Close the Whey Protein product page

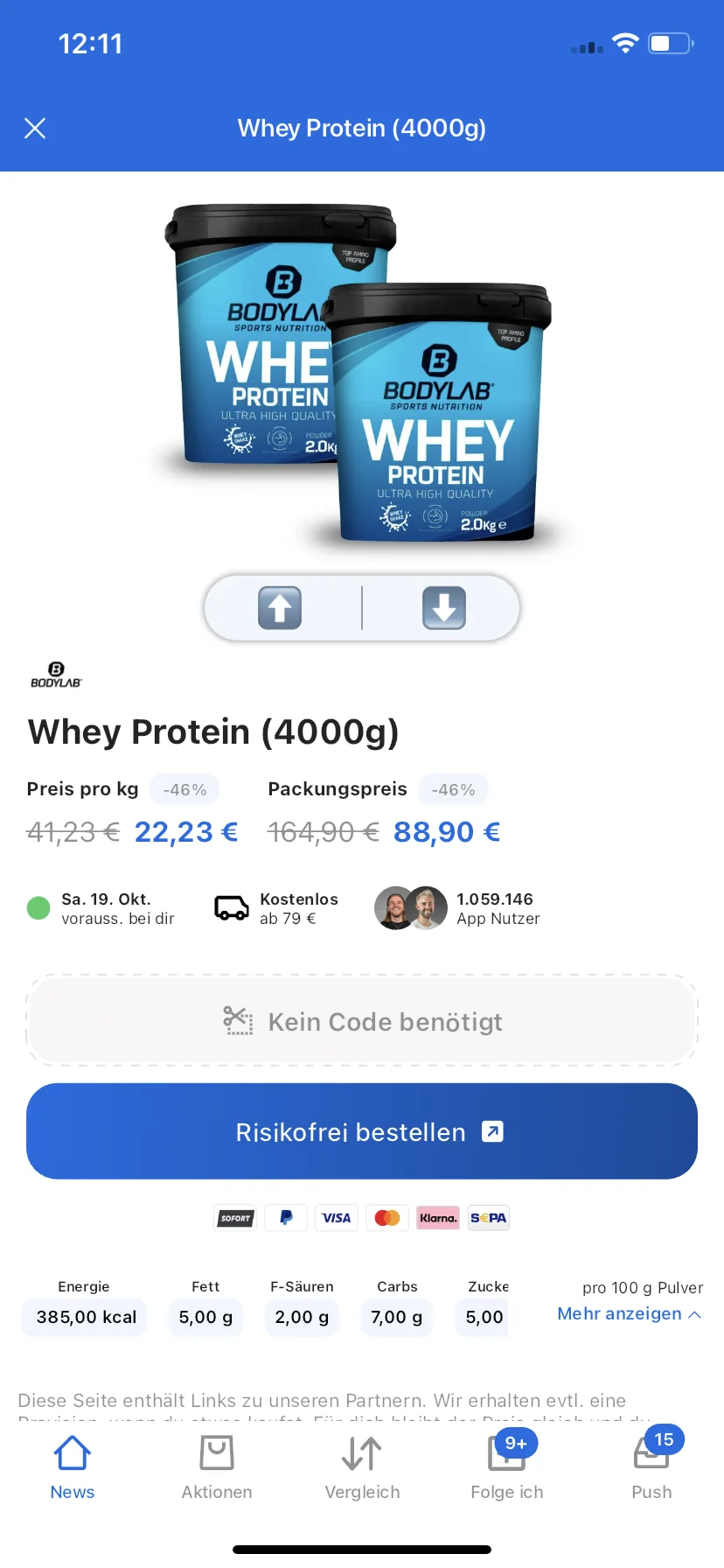click(35, 129)
